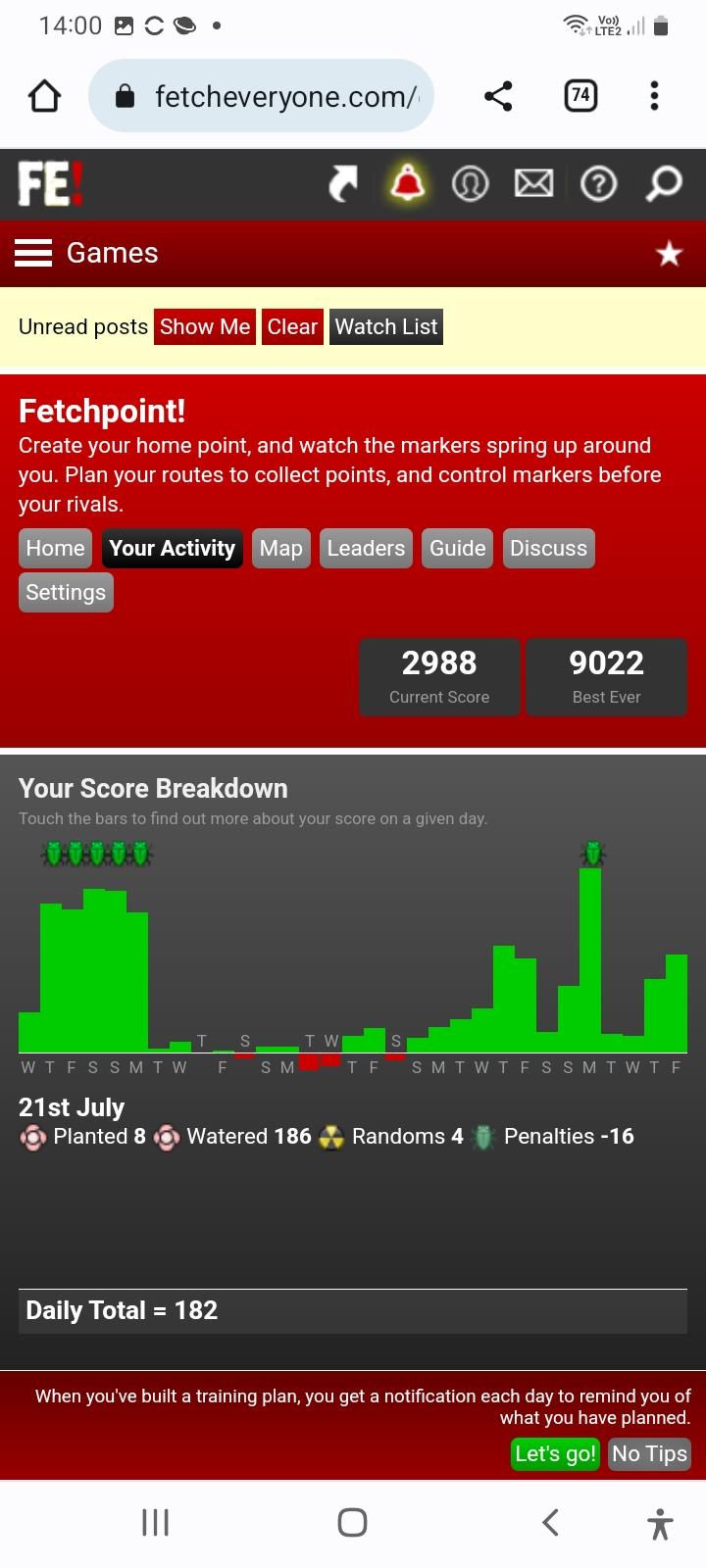The width and height of the screenshot is (706, 1568).
Task: Open the browser overflow menu
Action: click(654, 95)
